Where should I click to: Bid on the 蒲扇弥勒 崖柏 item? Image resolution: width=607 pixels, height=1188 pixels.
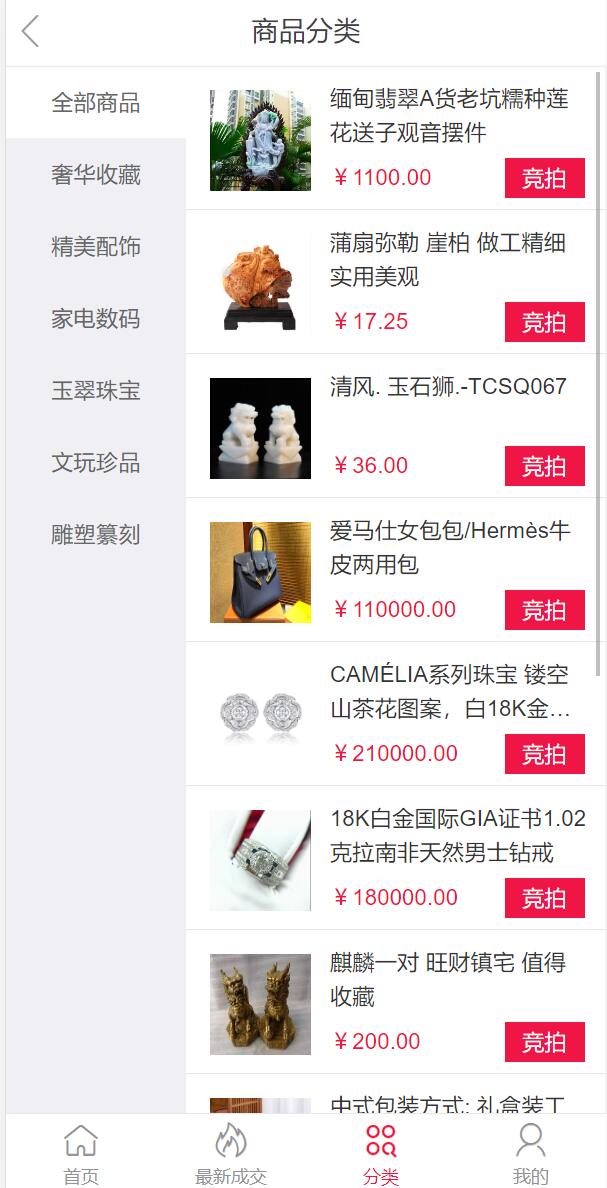coord(544,322)
